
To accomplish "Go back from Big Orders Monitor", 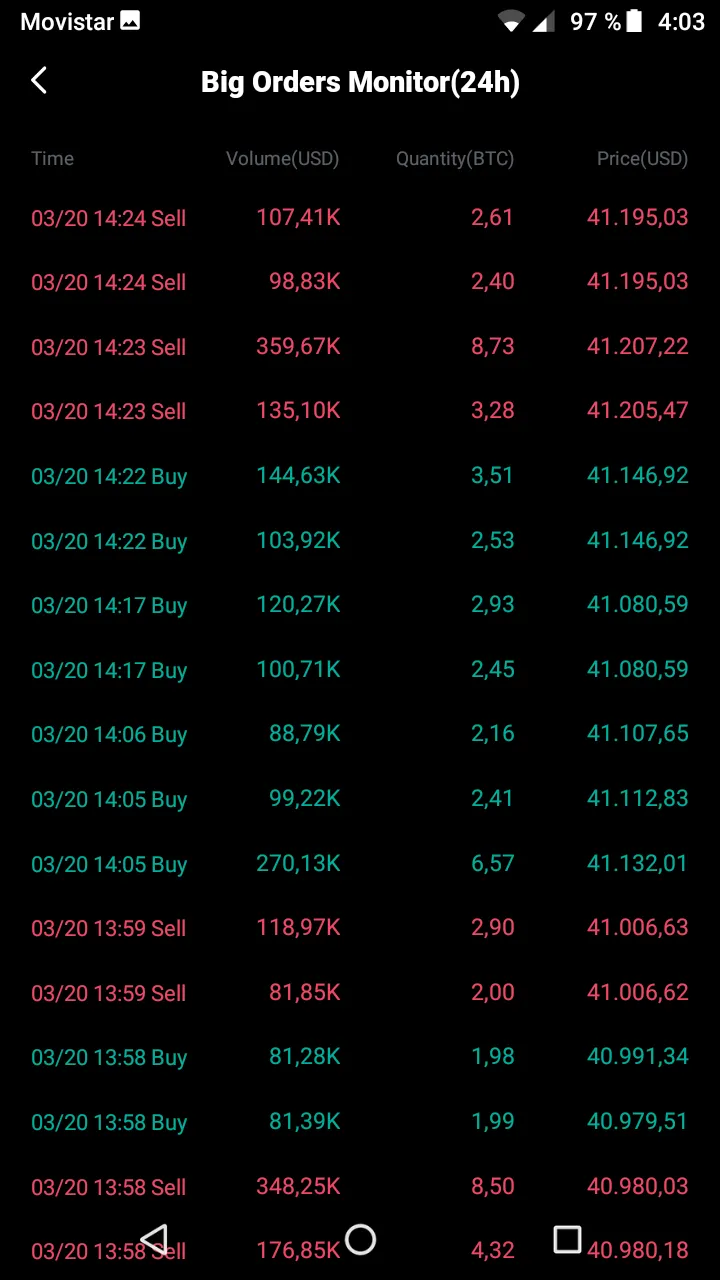I will 39,81.
